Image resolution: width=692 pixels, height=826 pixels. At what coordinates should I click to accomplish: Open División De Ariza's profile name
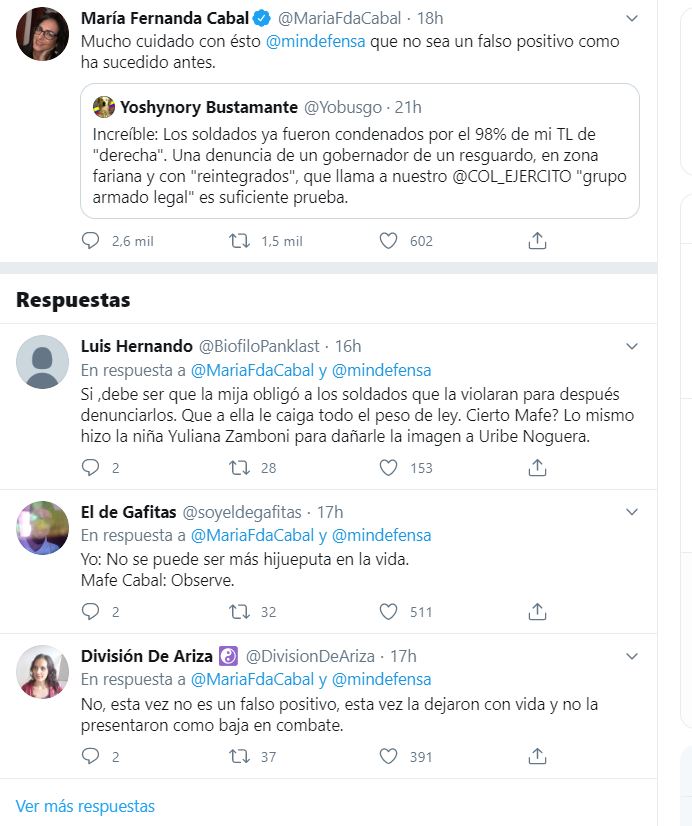(x=146, y=656)
